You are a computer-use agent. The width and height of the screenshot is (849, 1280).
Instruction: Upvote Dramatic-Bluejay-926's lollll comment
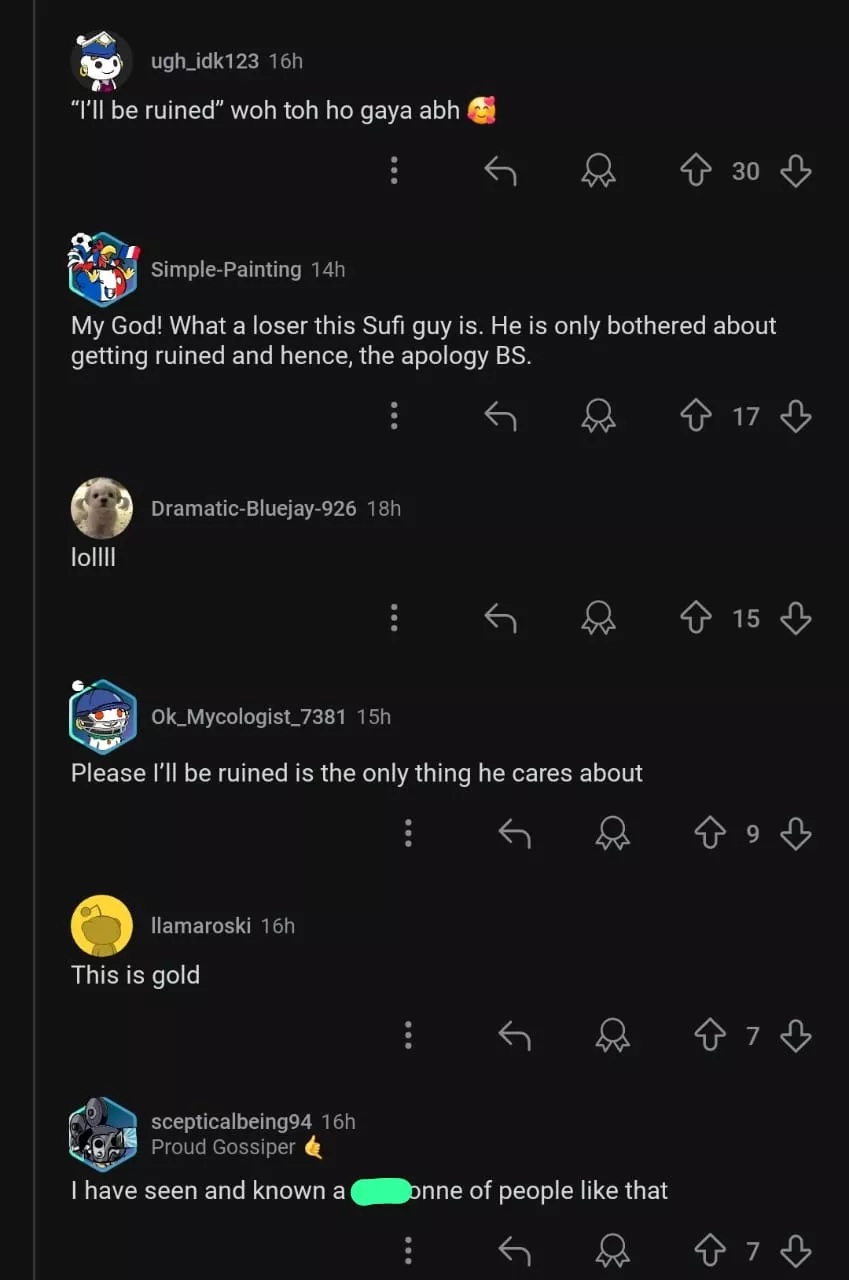coord(696,618)
